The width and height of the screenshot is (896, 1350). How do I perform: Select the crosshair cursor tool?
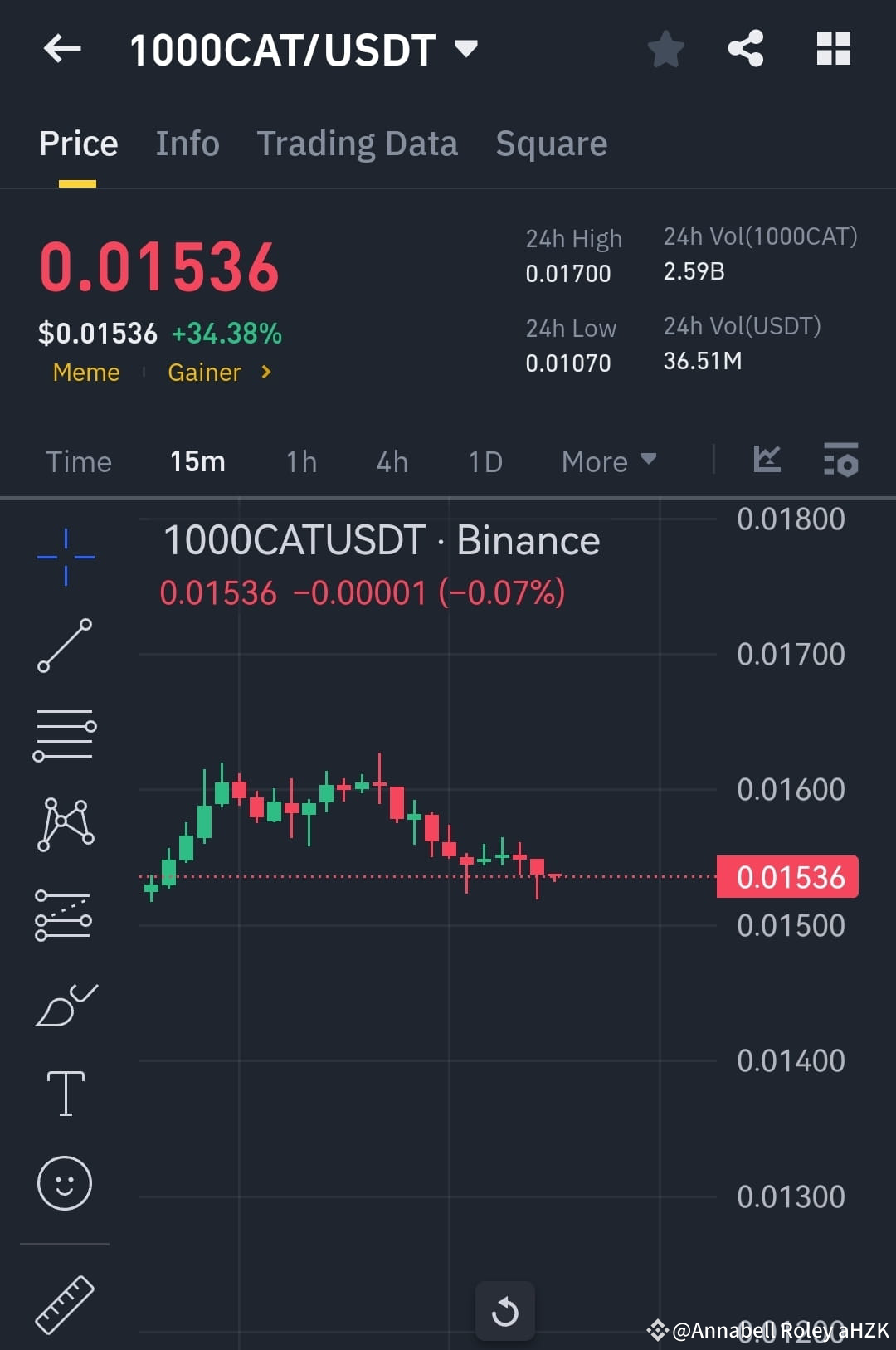pos(65,556)
